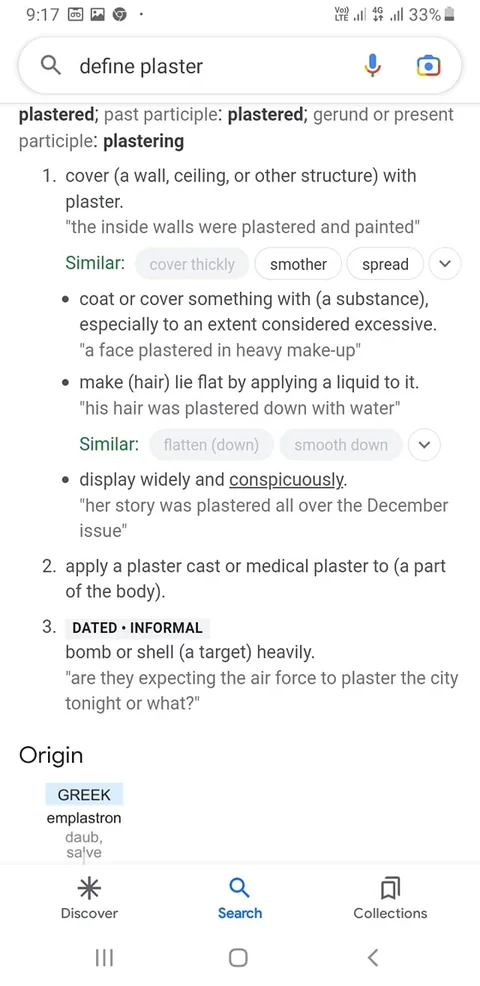Expand more synonyms after "spread"

pos(445,264)
